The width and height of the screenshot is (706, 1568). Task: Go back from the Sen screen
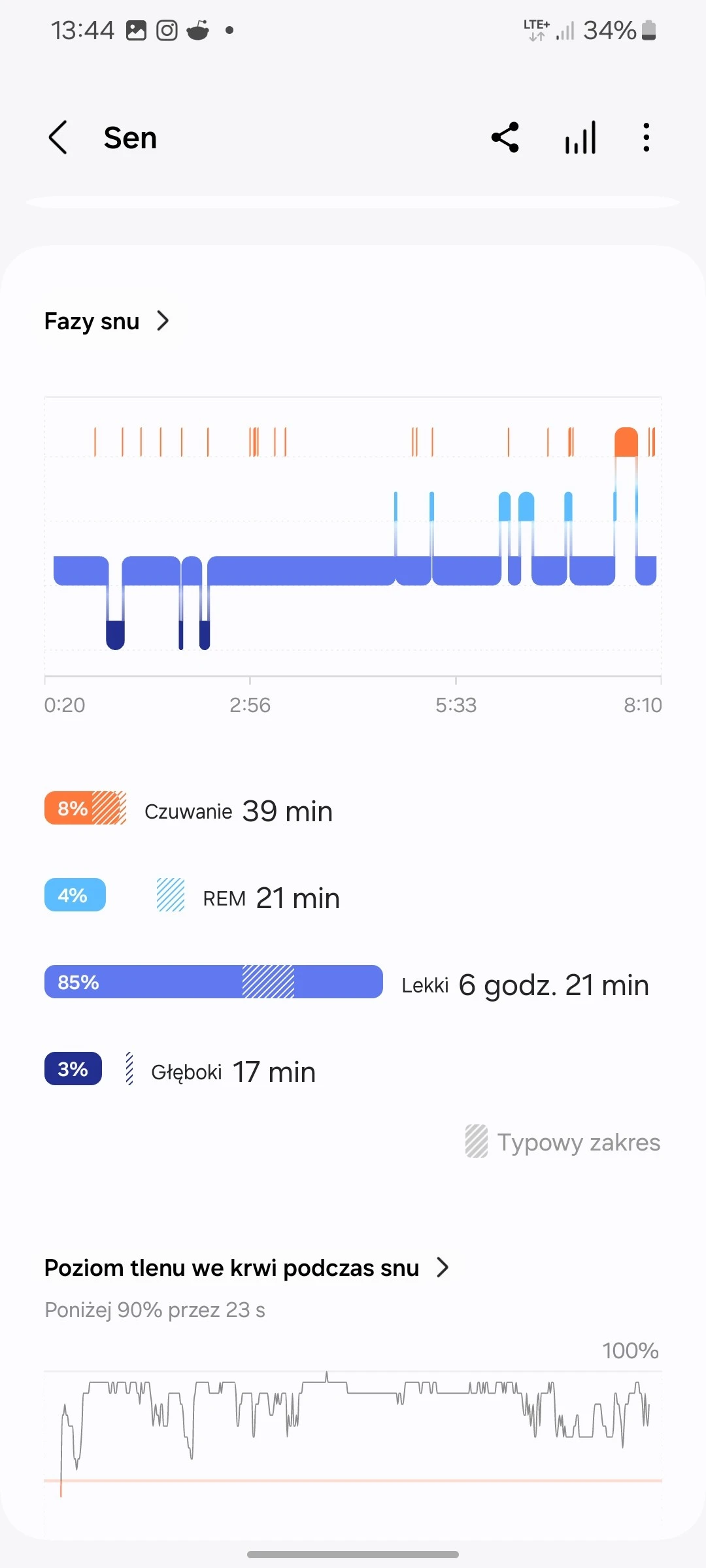click(x=58, y=137)
